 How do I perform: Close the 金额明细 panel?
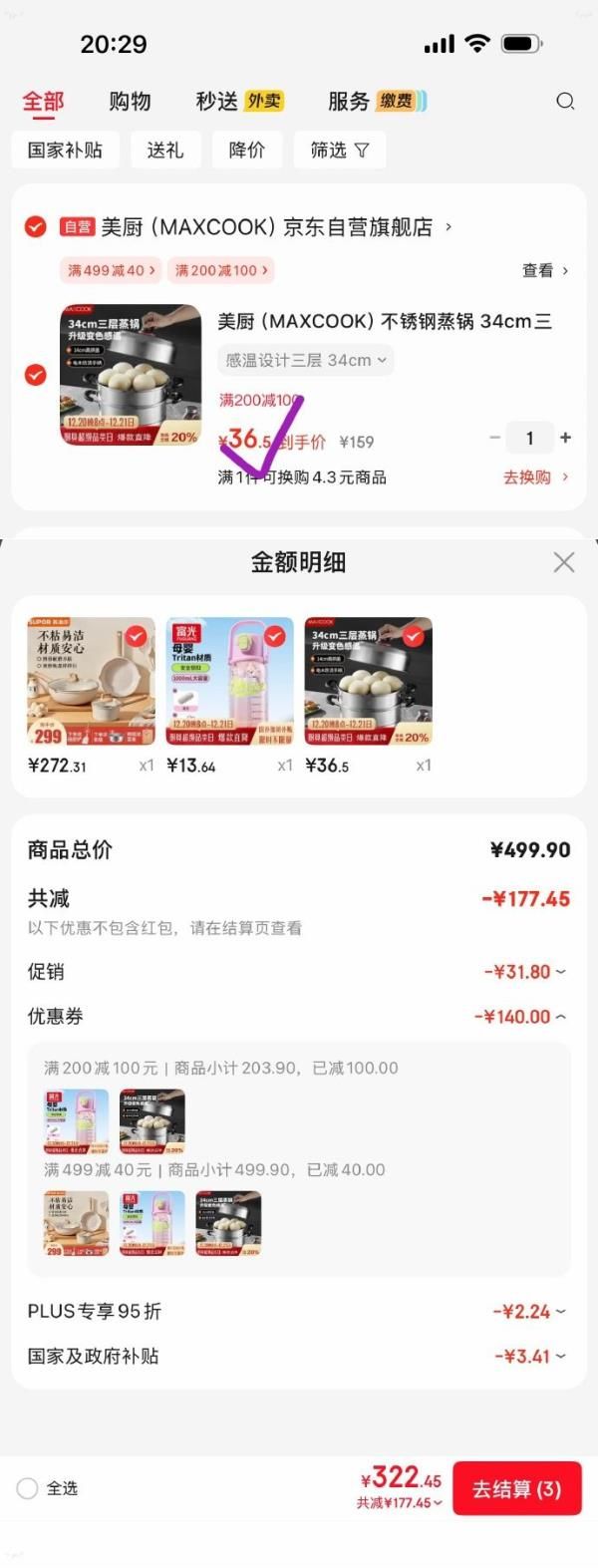(x=564, y=562)
